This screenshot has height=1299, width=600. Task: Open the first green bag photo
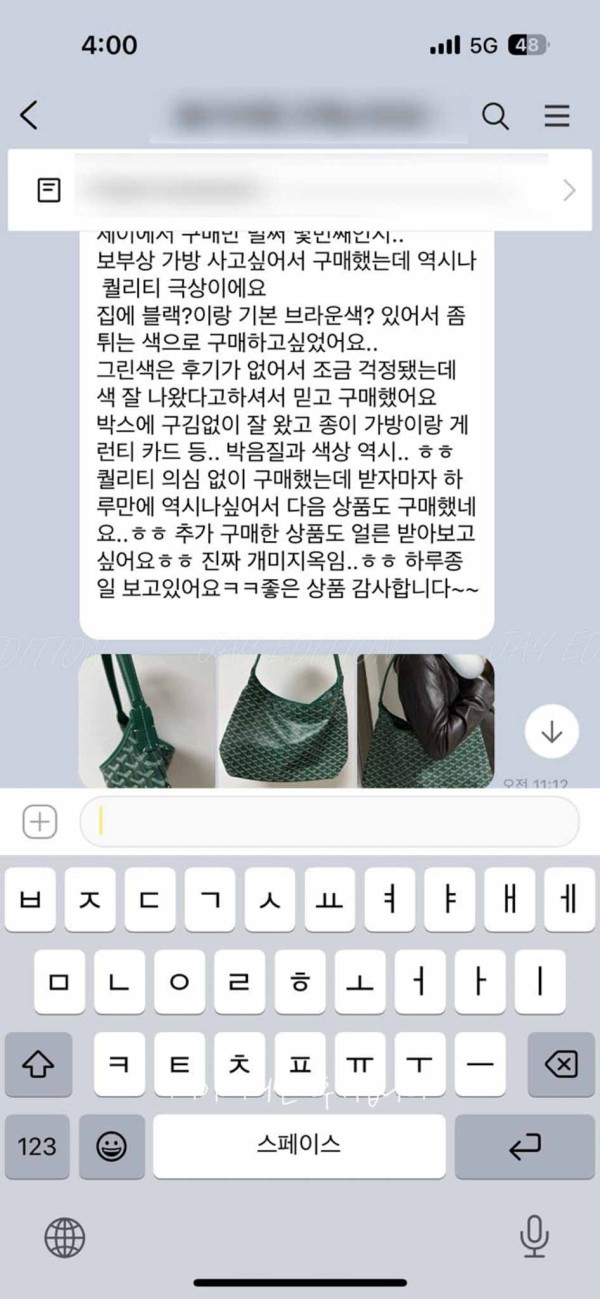click(x=147, y=720)
